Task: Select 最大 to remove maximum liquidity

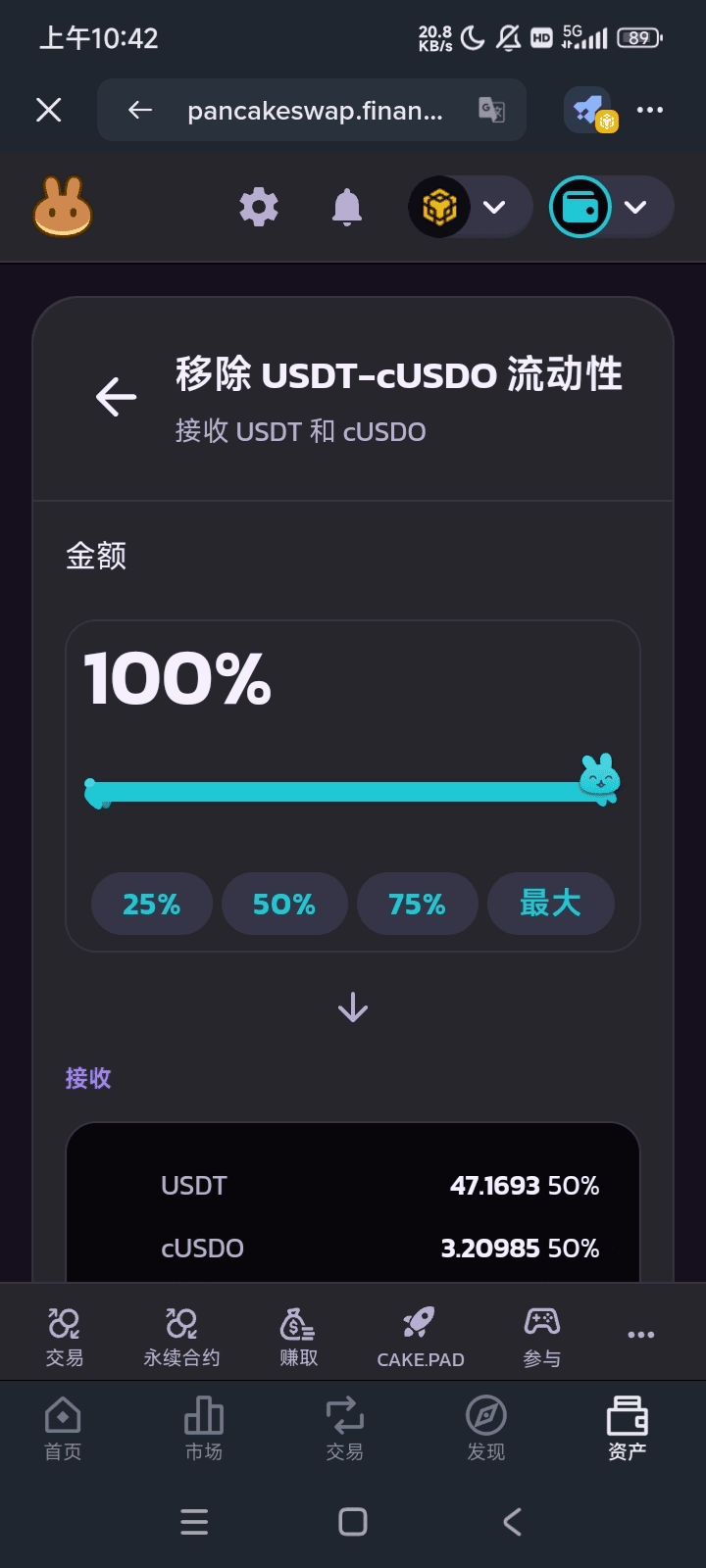Action: coord(550,904)
